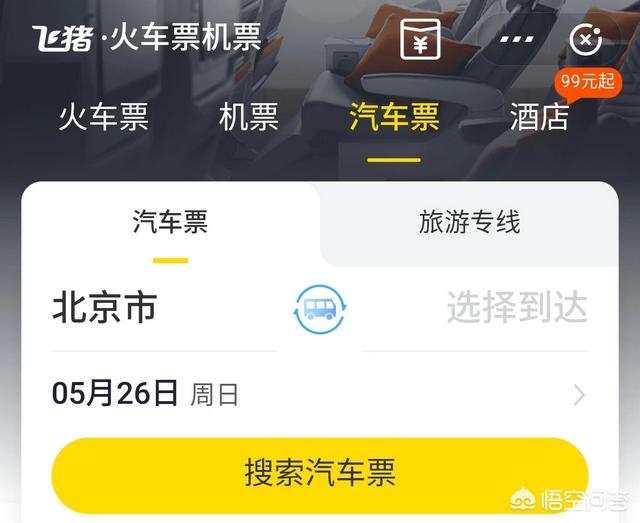Open the coupon wallet icon
The width and height of the screenshot is (640, 523).
pyautogui.click(x=421, y=39)
